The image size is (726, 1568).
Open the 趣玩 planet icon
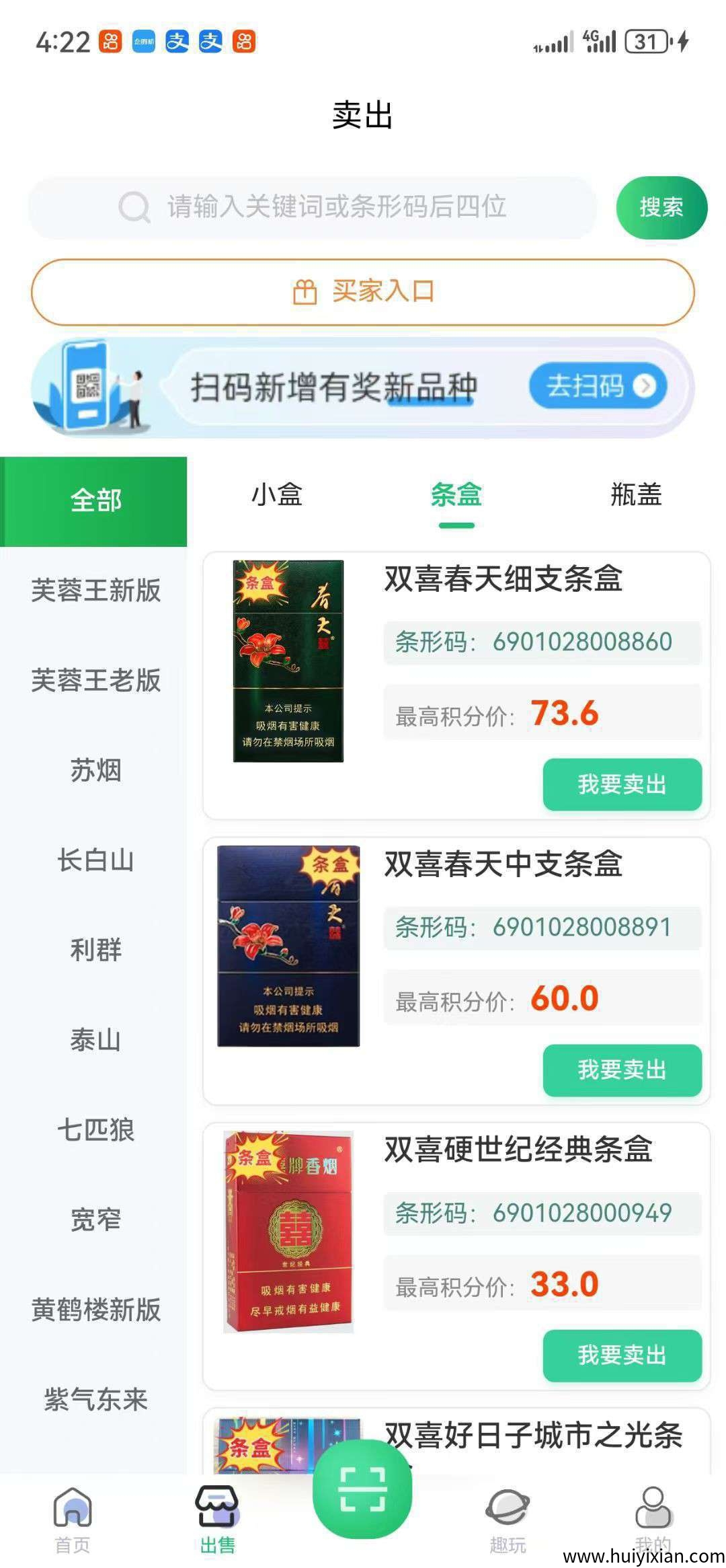tap(508, 1507)
